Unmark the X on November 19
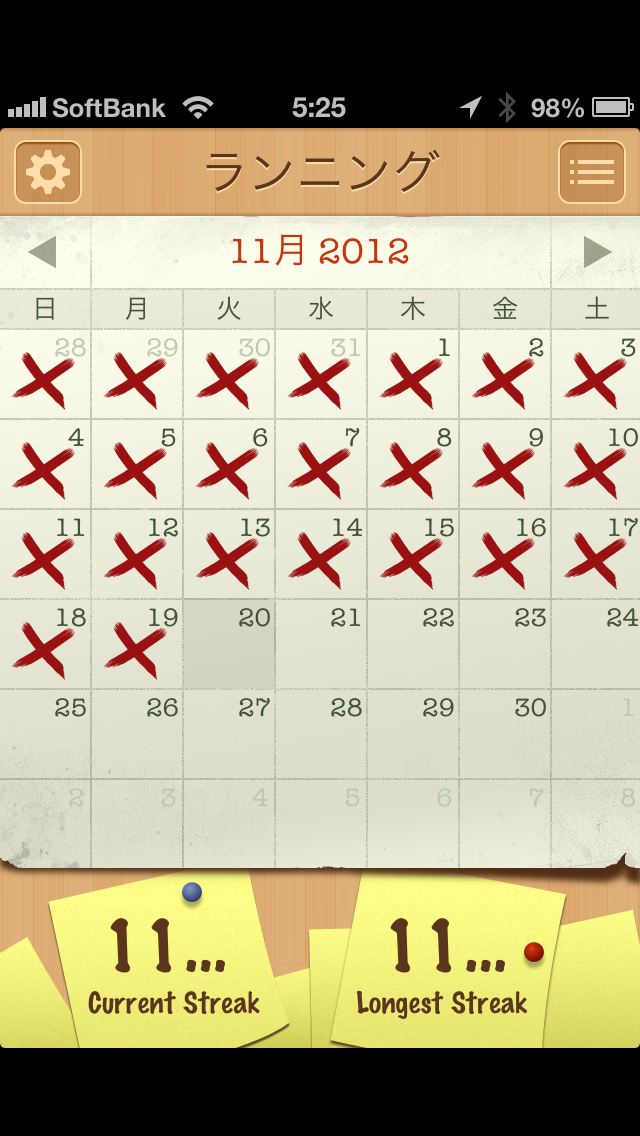This screenshot has width=640, height=1136. tap(137, 645)
